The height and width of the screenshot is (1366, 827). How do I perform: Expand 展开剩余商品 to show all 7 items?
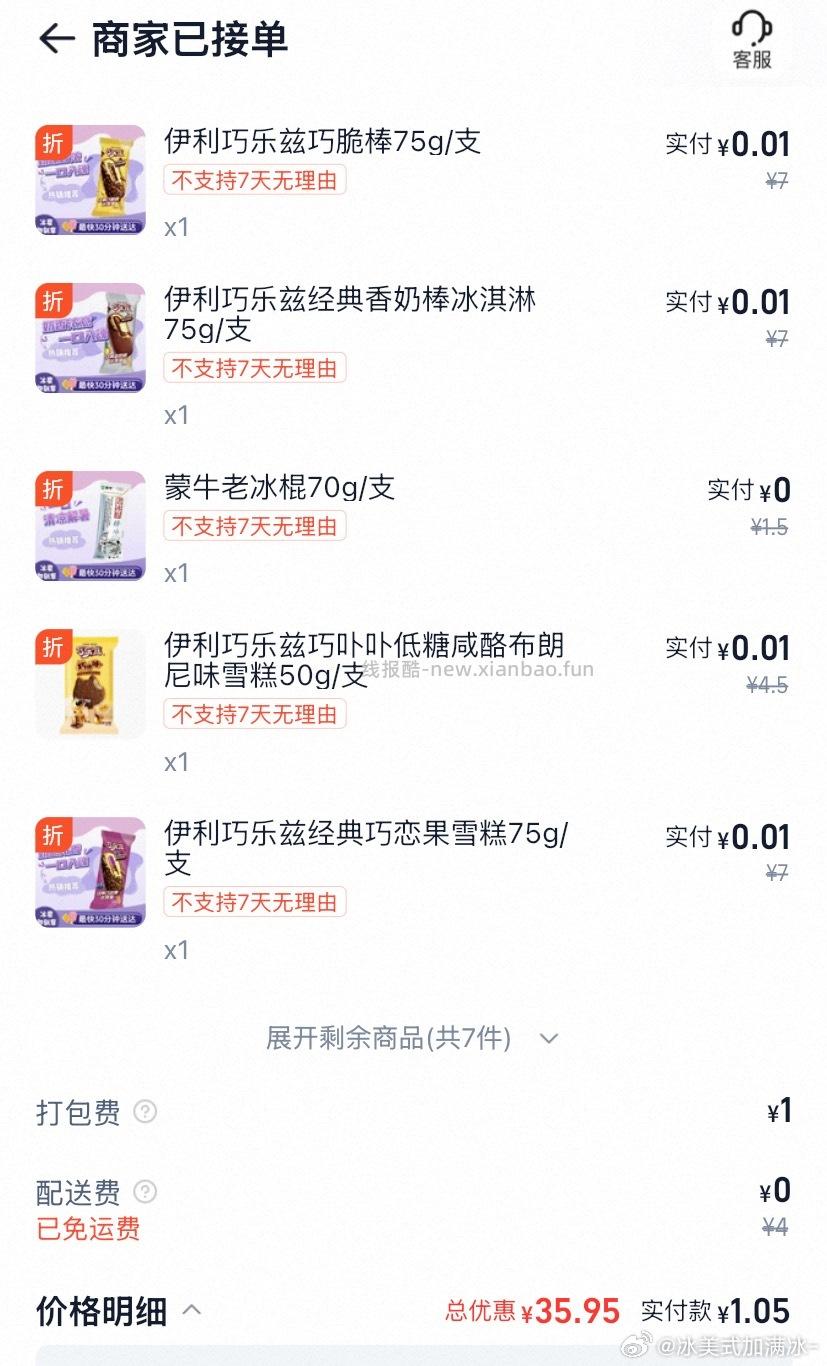coord(411,1038)
